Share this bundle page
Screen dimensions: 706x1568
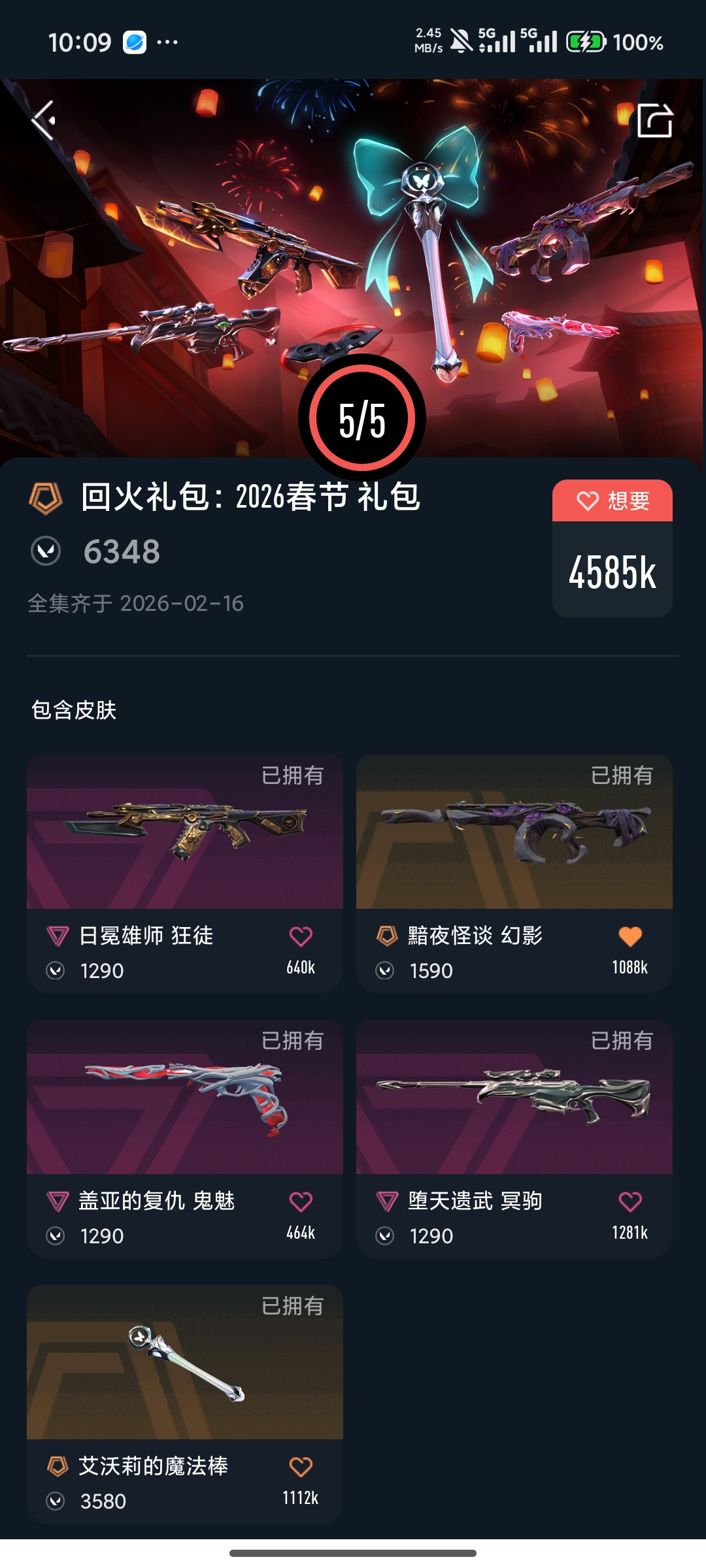654,120
